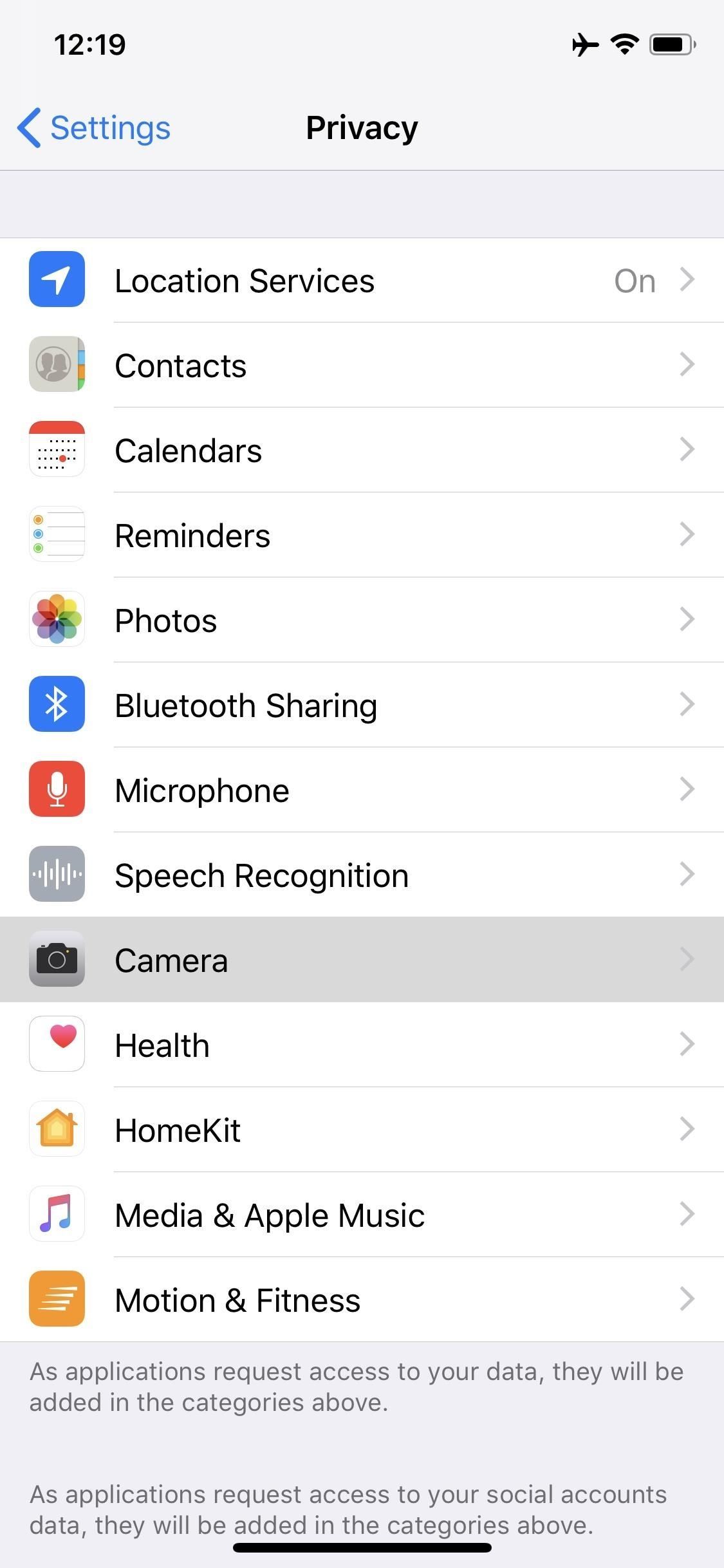Go back to Settings
This screenshot has height=1568, width=724.
pyautogui.click(x=93, y=127)
